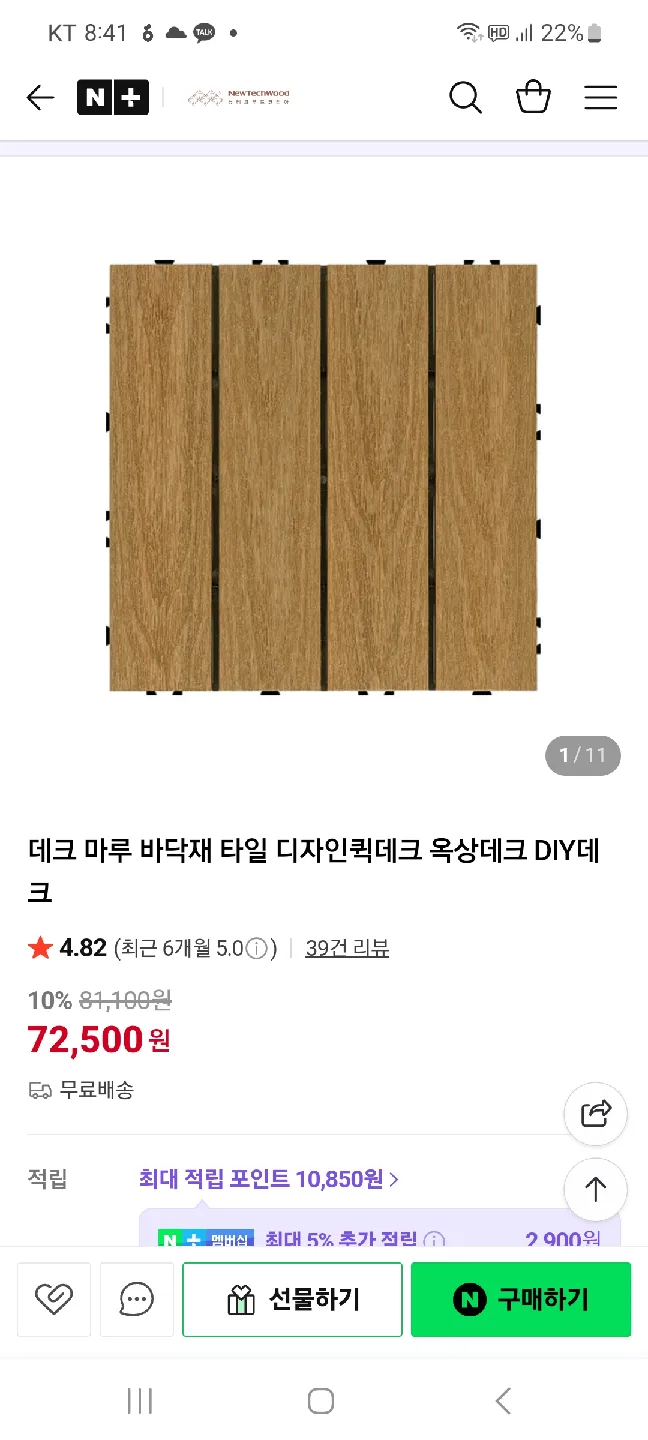Go back using the arrow icon
Viewport: 648px width, 1440px height.
pos(40,98)
